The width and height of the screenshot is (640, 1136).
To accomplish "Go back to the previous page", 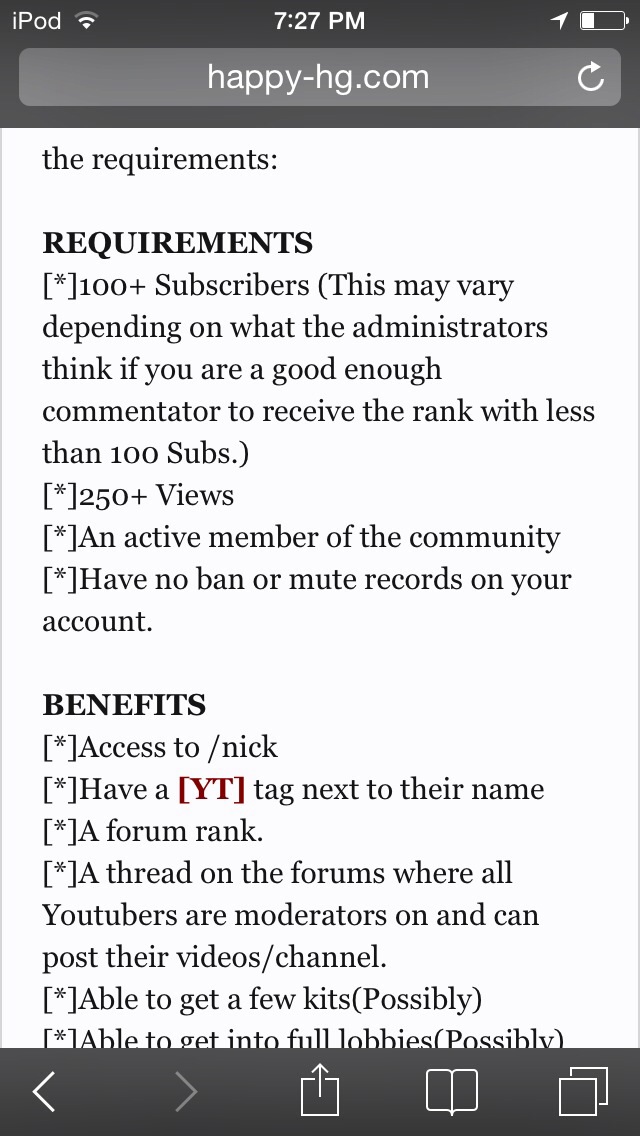I will click(x=44, y=1090).
